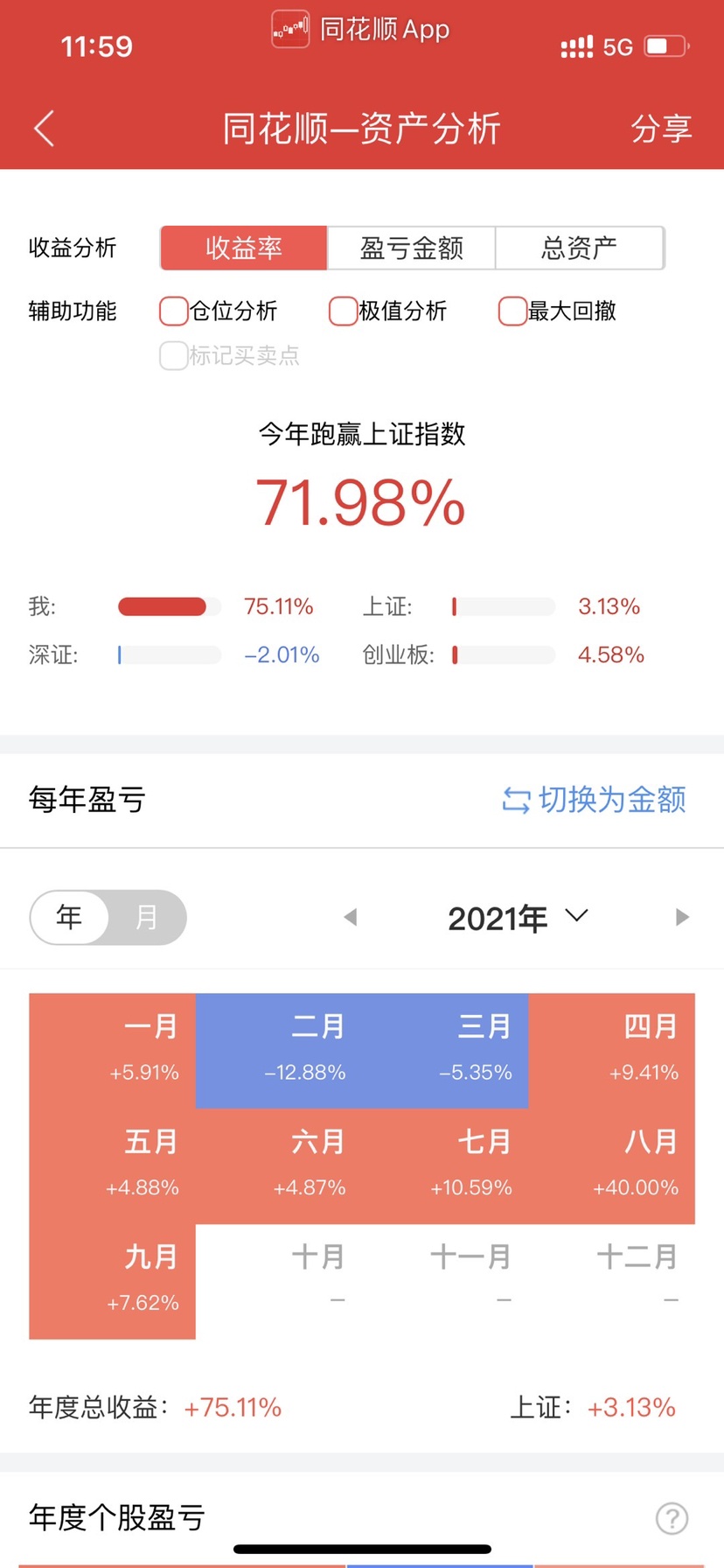This screenshot has height=1568, width=724.
Task: Open help icon beside 年度个股盈亏
Action: click(672, 1518)
